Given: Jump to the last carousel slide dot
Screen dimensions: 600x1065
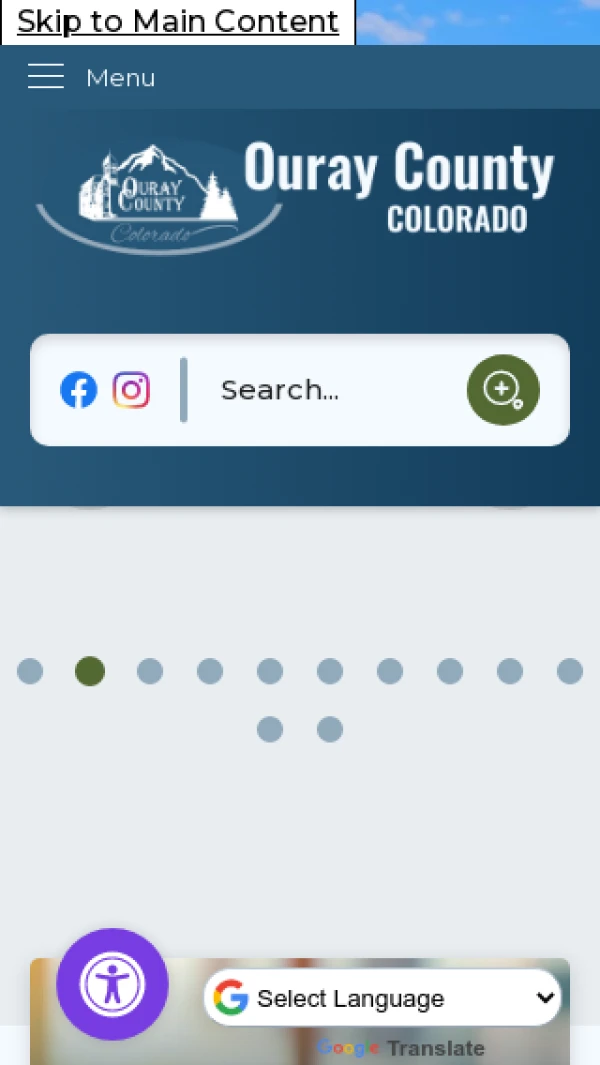Looking at the screenshot, I should [330, 729].
